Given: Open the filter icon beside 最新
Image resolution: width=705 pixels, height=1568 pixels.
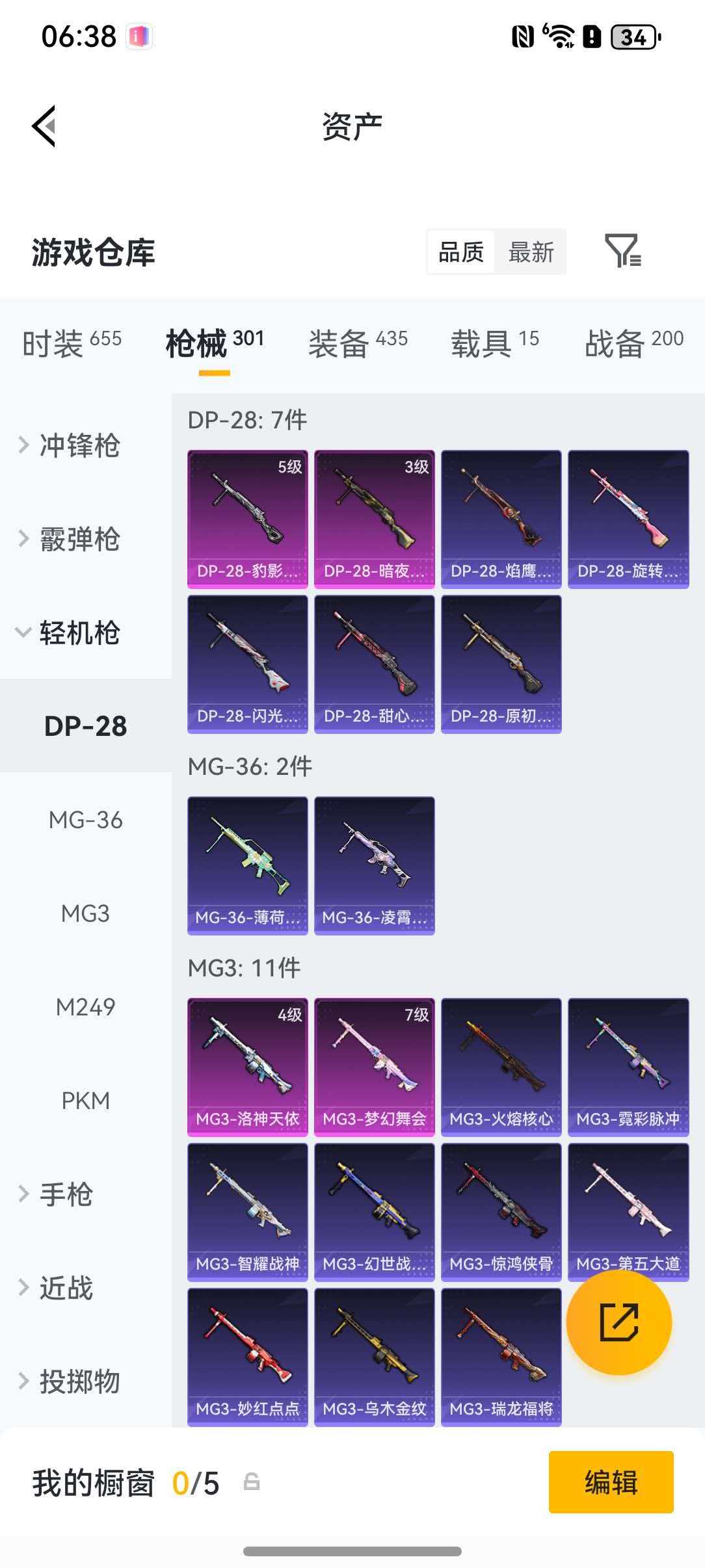Looking at the screenshot, I should coord(622,251).
